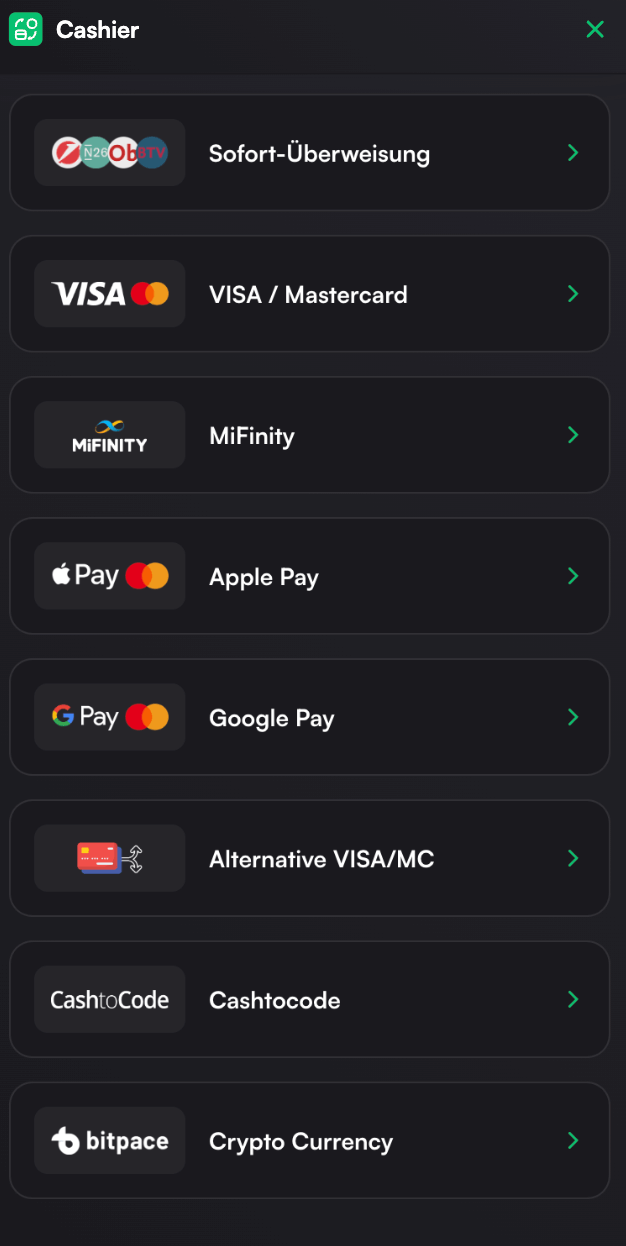Close the Cashier panel
The height and width of the screenshot is (1246, 626).
click(x=595, y=30)
